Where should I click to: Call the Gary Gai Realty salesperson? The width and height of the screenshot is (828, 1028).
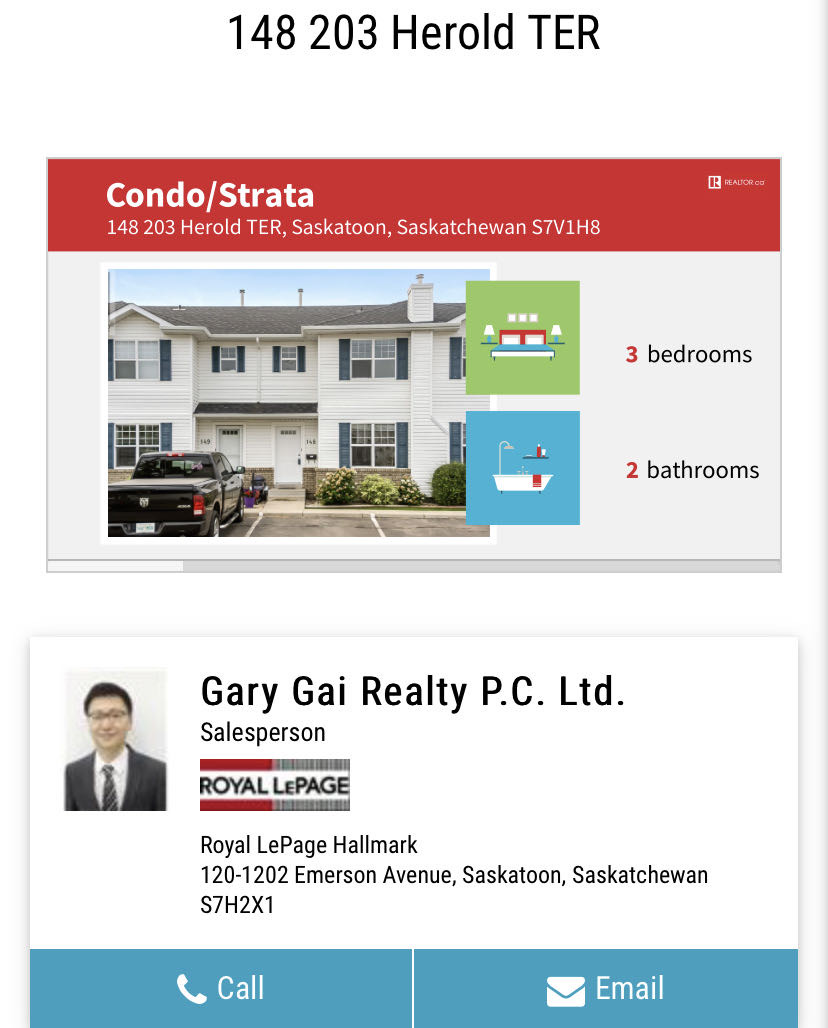point(221,988)
